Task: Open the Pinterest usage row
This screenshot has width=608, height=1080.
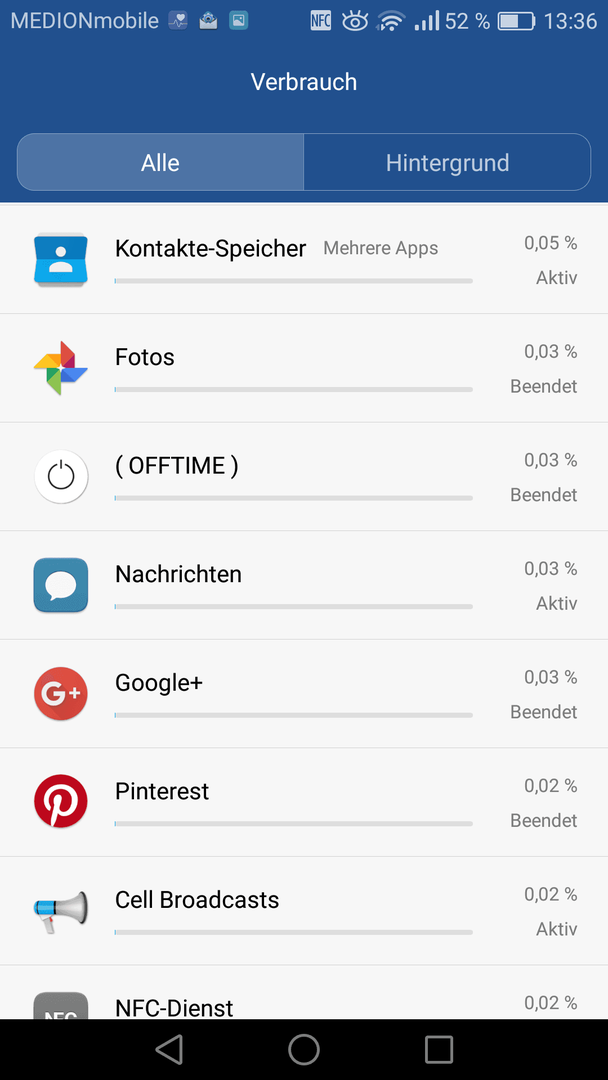Action: (x=304, y=802)
